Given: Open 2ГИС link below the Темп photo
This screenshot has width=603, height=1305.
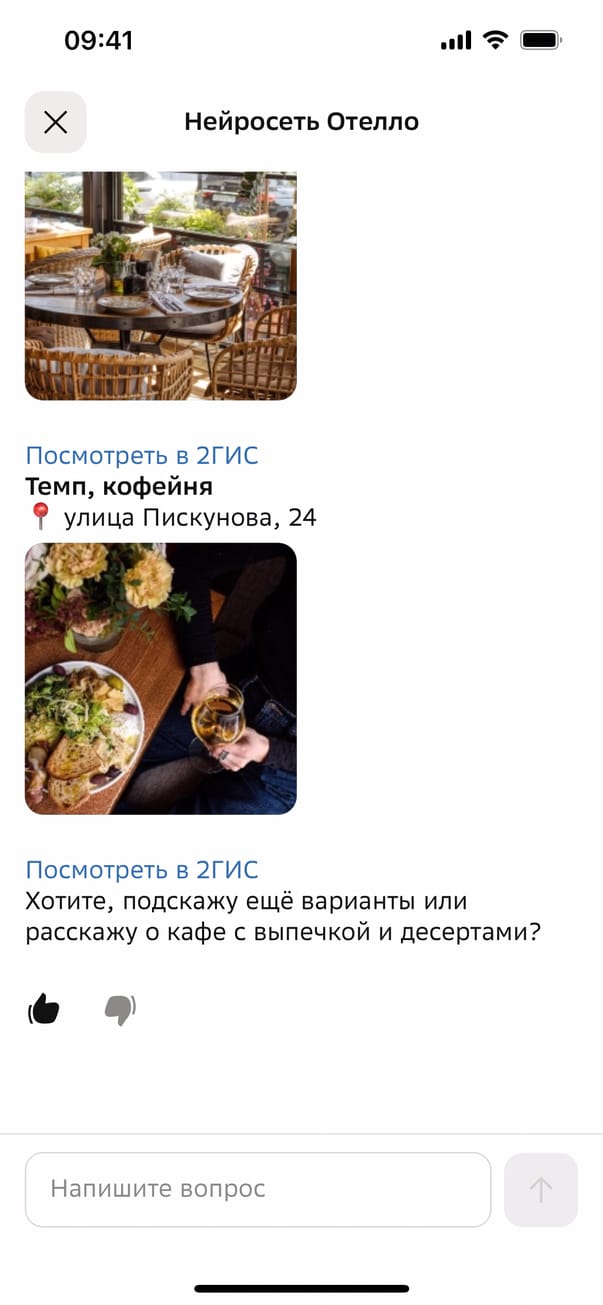Looking at the screenshot, I should pyautogui.click(x=142, y=870).
